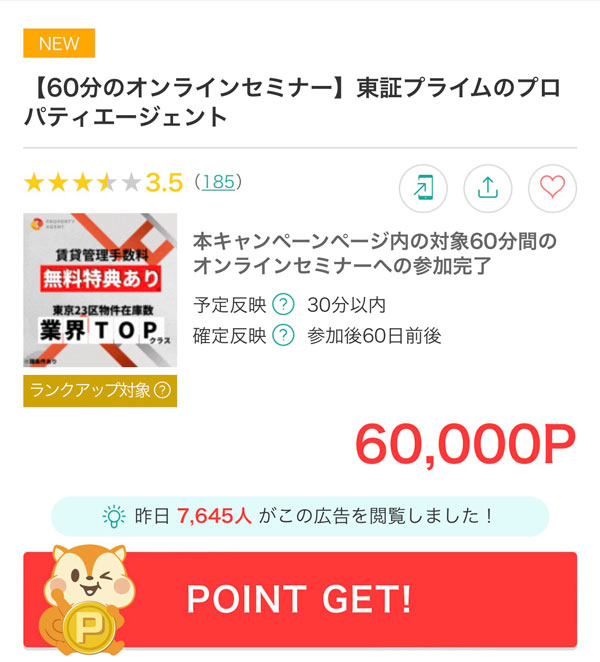Open the help icon next to 予定反映
This screenshot has width=600, height=662.
coord(284,305)
